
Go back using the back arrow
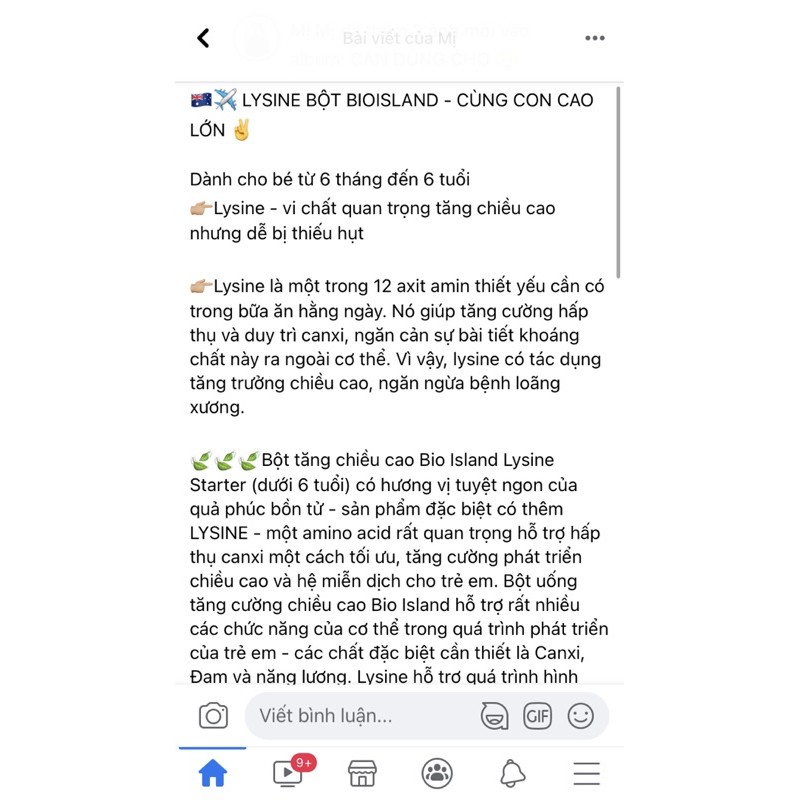[x=204, y=38]
